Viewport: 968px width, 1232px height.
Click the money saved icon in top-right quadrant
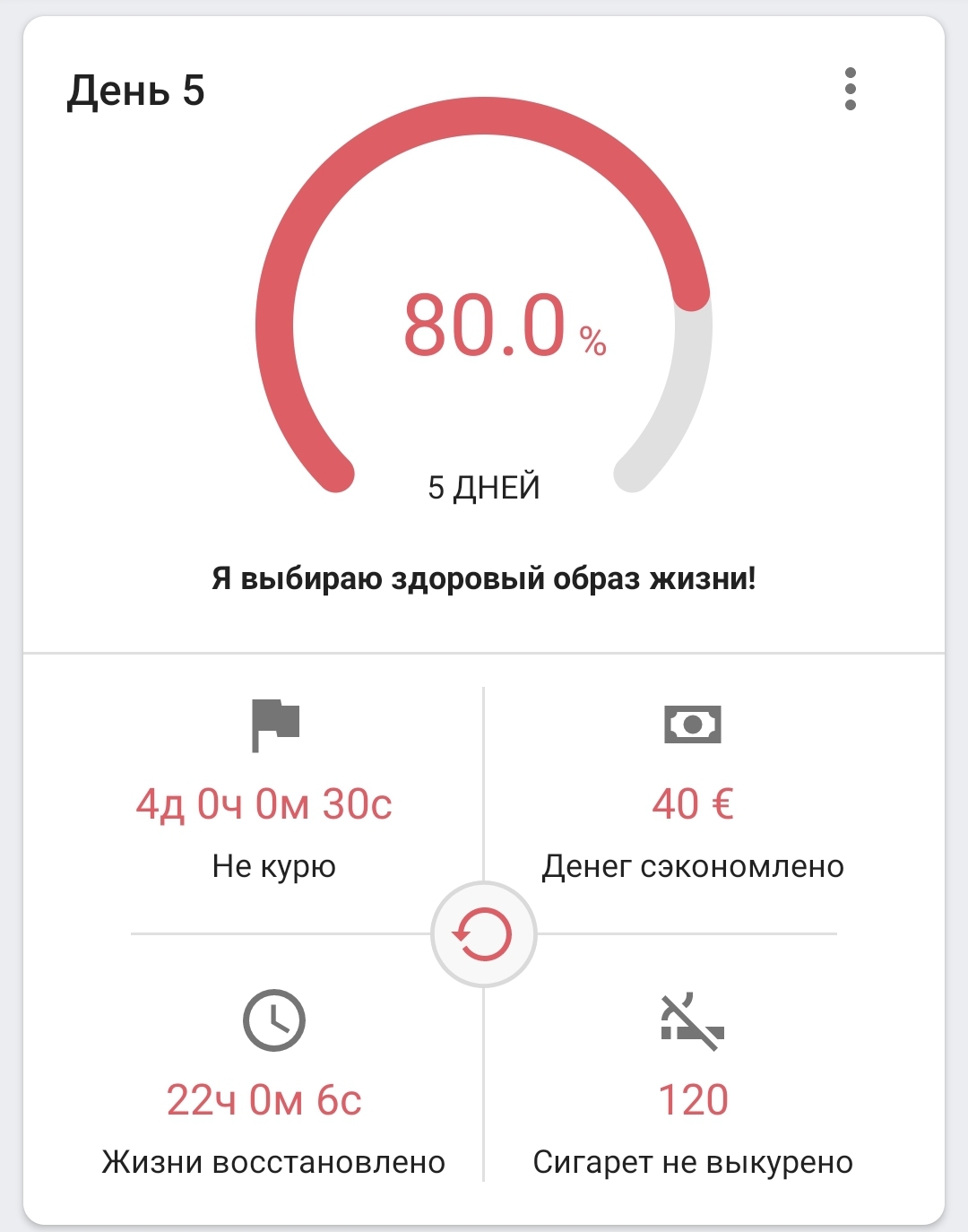tap(692, 724)
